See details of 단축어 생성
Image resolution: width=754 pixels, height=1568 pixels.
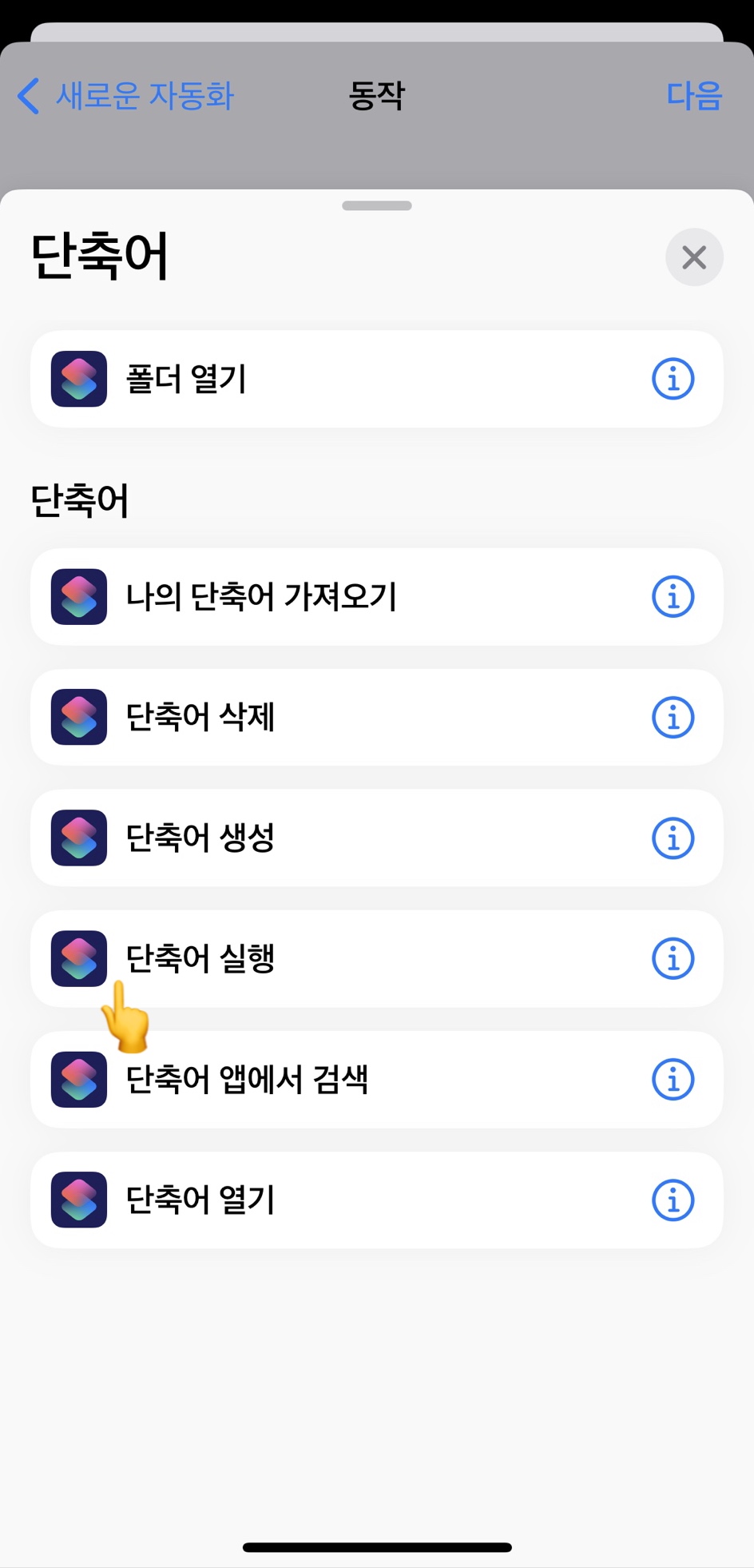pyautogui.click(x=673, y=838)
